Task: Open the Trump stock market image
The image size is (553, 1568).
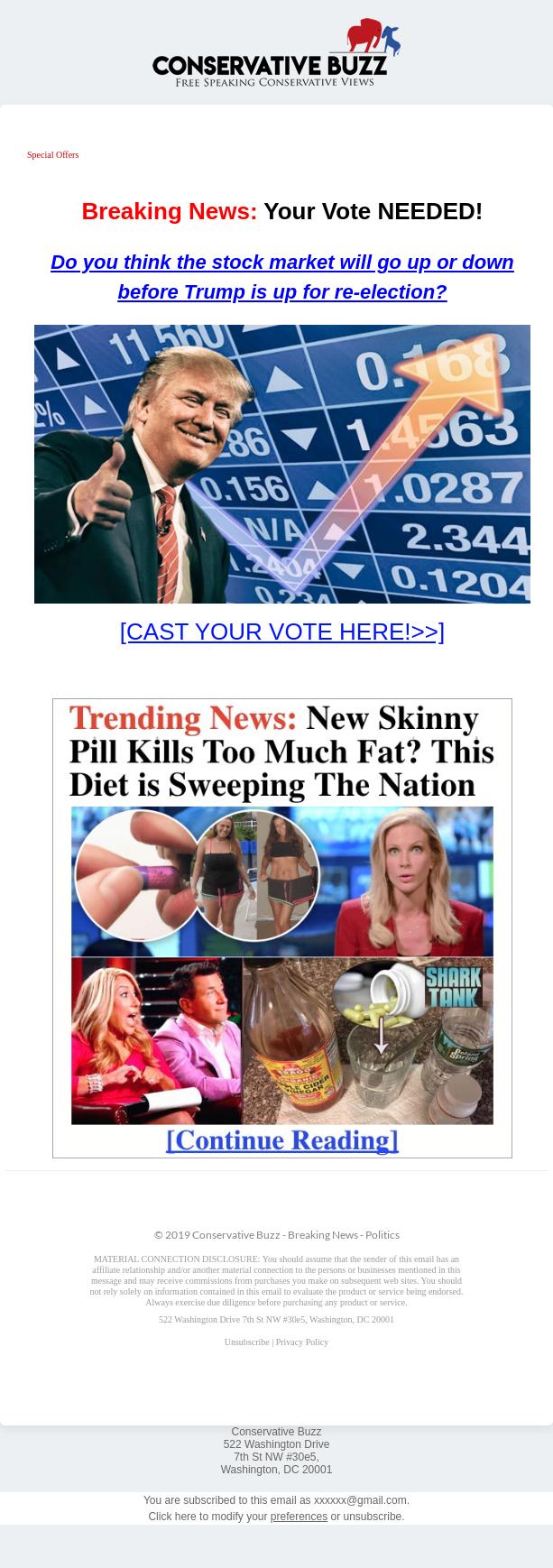Action: tap(281, 464)
